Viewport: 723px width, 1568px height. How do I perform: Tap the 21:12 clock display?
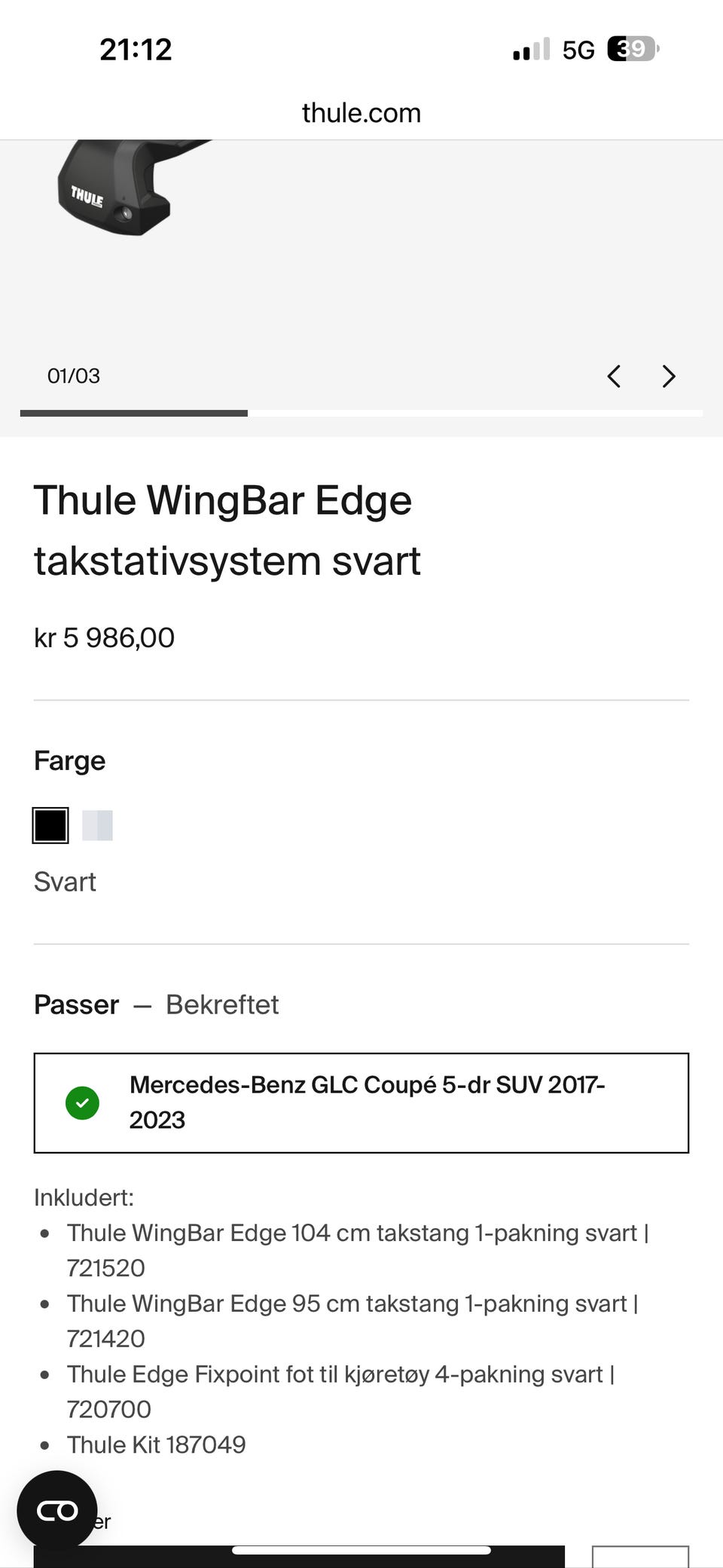click(134, 48)
